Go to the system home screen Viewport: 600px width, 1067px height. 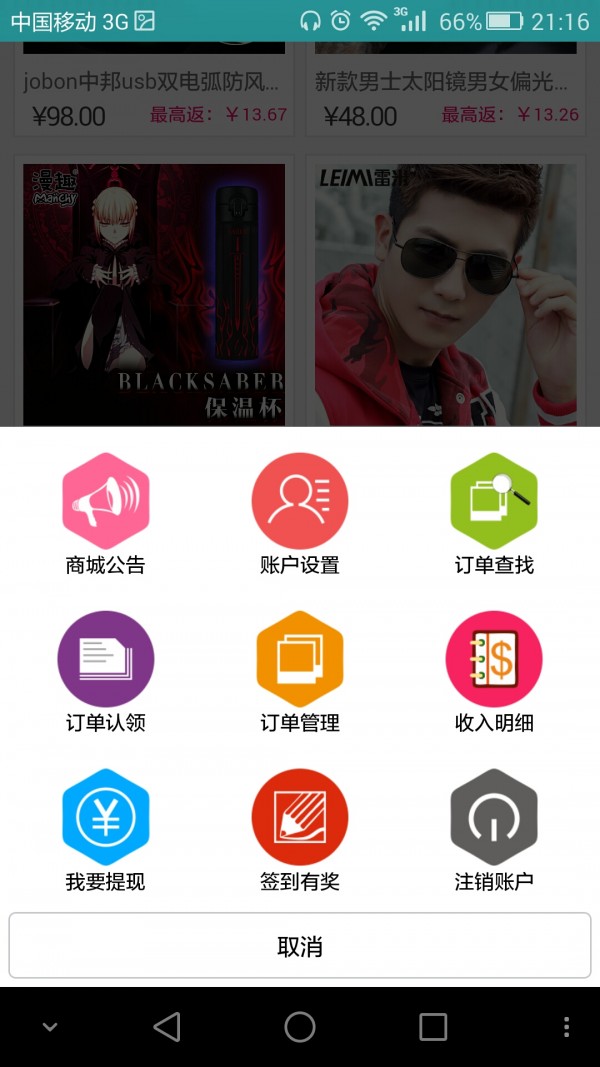300,1027
